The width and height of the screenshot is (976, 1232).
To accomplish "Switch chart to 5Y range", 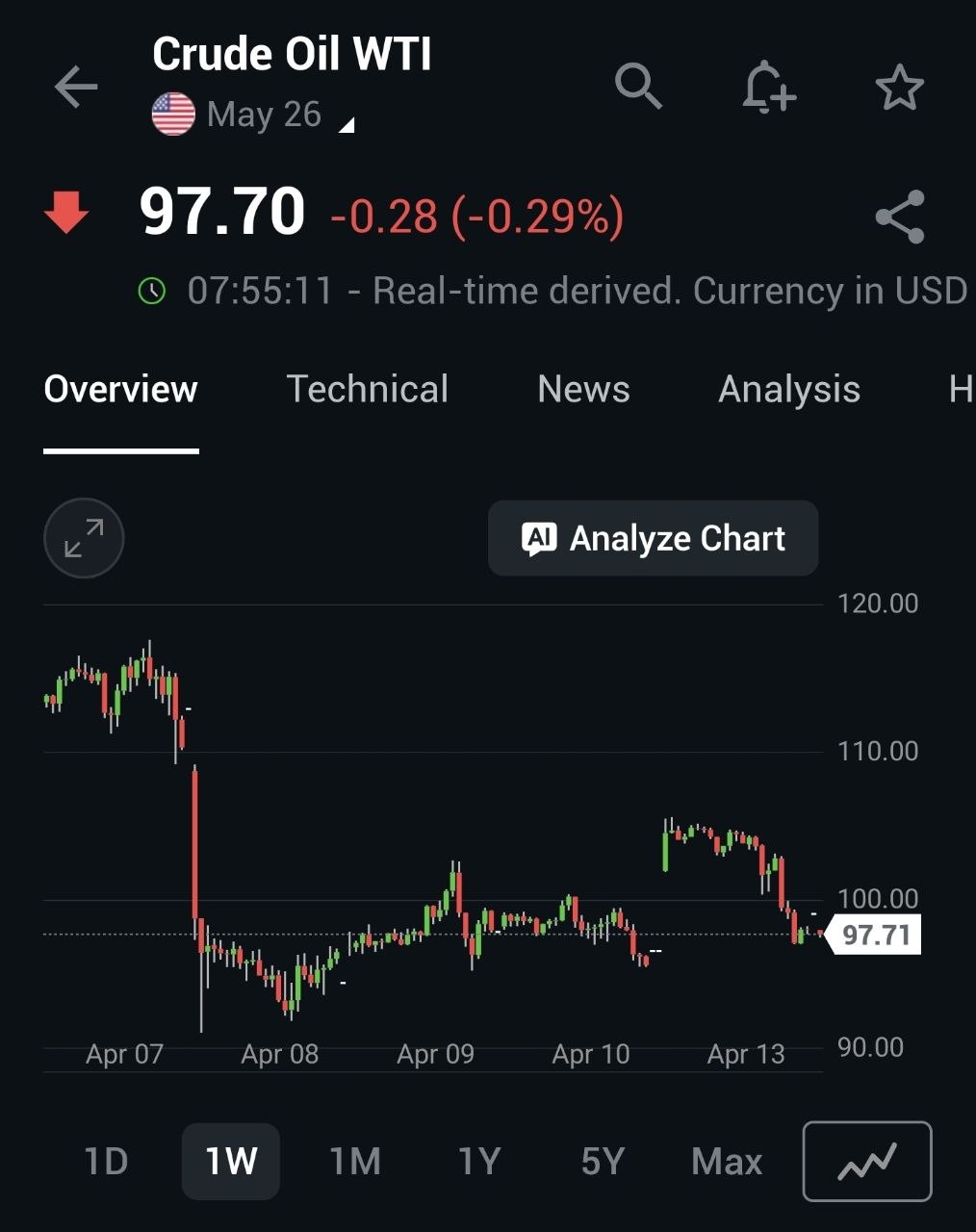I will (603, 1162).
